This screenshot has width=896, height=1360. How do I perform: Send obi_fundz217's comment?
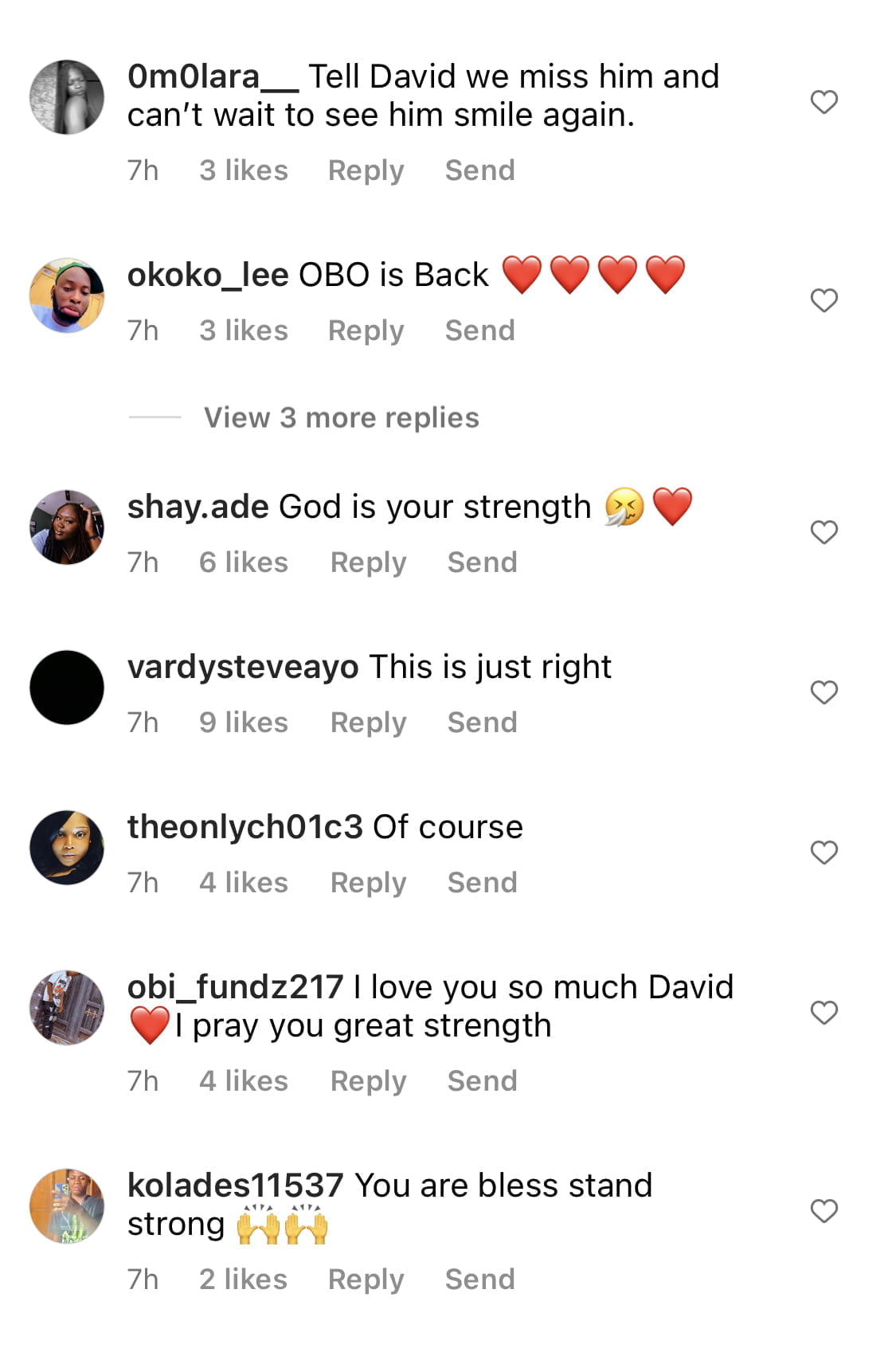(x=482, y=1081)
